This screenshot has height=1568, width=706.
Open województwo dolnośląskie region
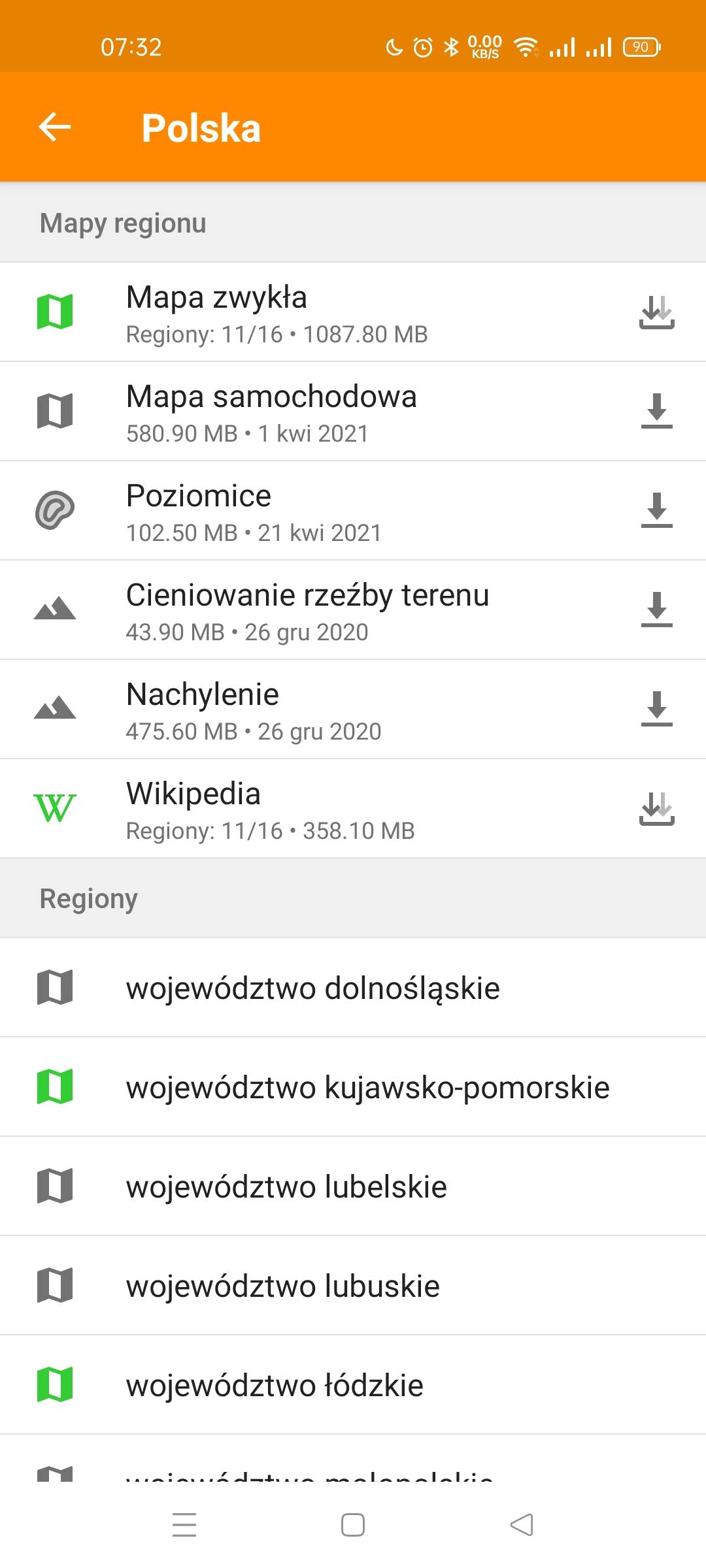[353, 988]
